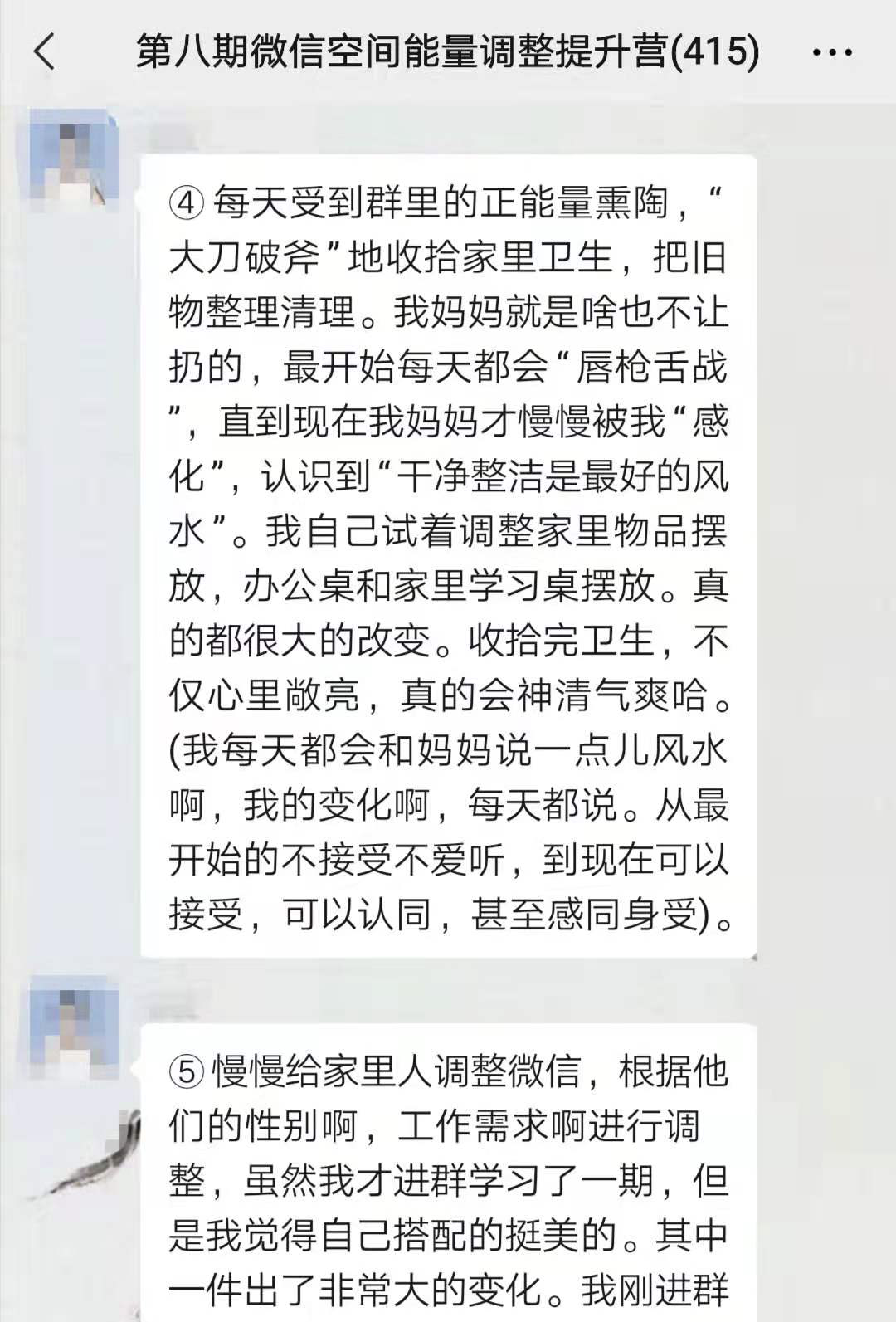Open the group chat's more options menu
Screen dimensions: 896x1322
[x=831, y=53]
